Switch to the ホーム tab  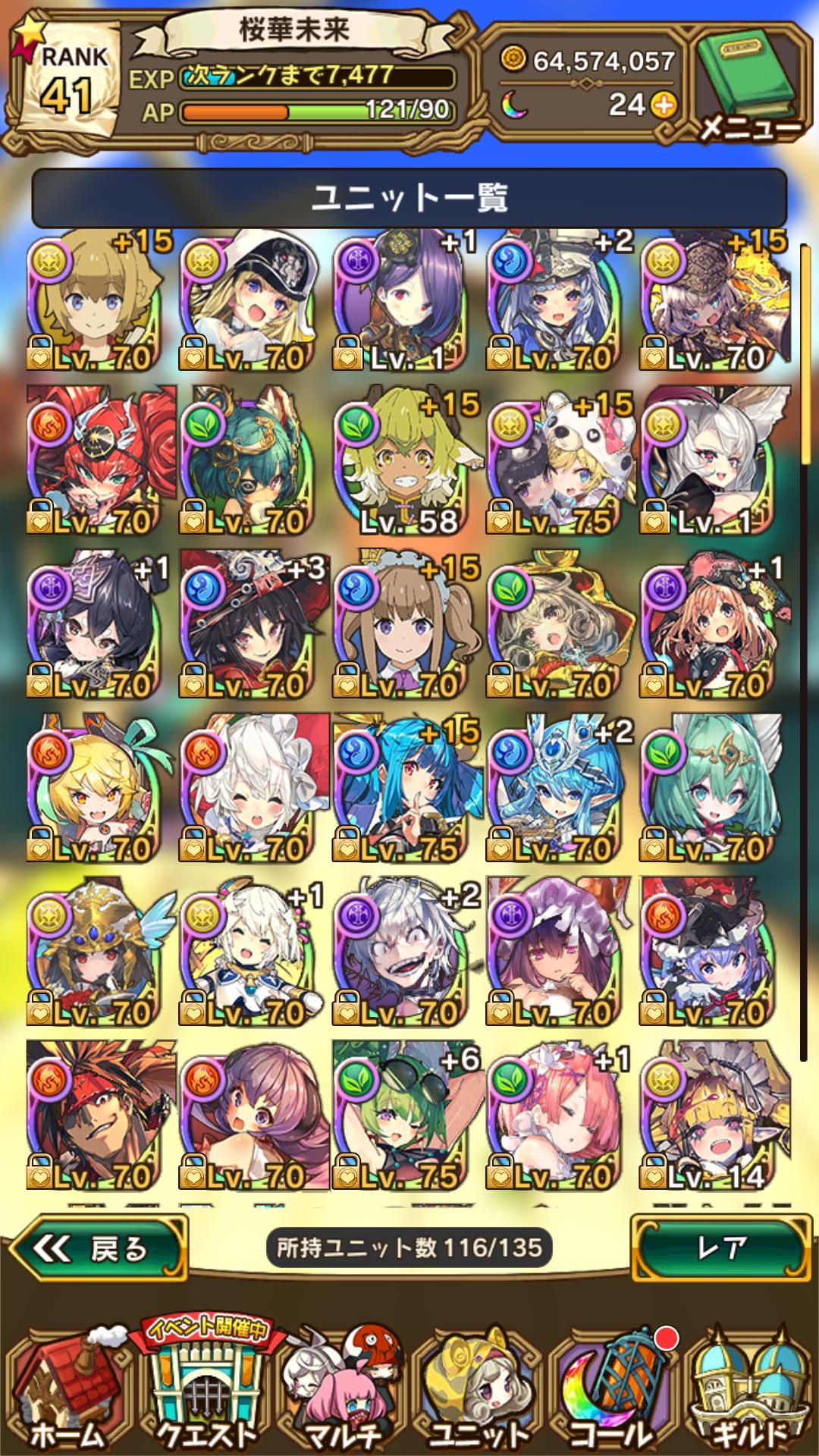[68, 1392]
